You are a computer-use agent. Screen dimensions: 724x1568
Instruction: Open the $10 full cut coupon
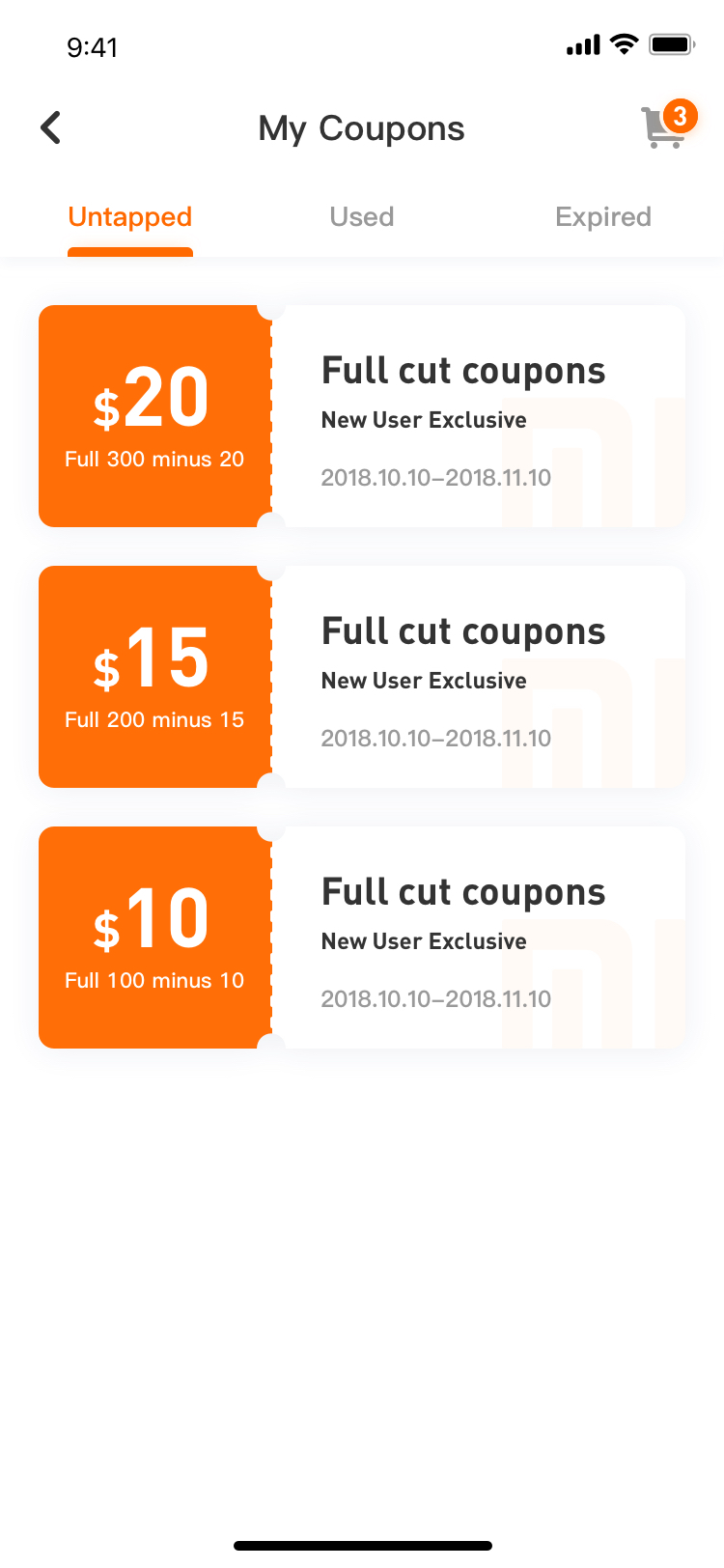coord(362,938)
